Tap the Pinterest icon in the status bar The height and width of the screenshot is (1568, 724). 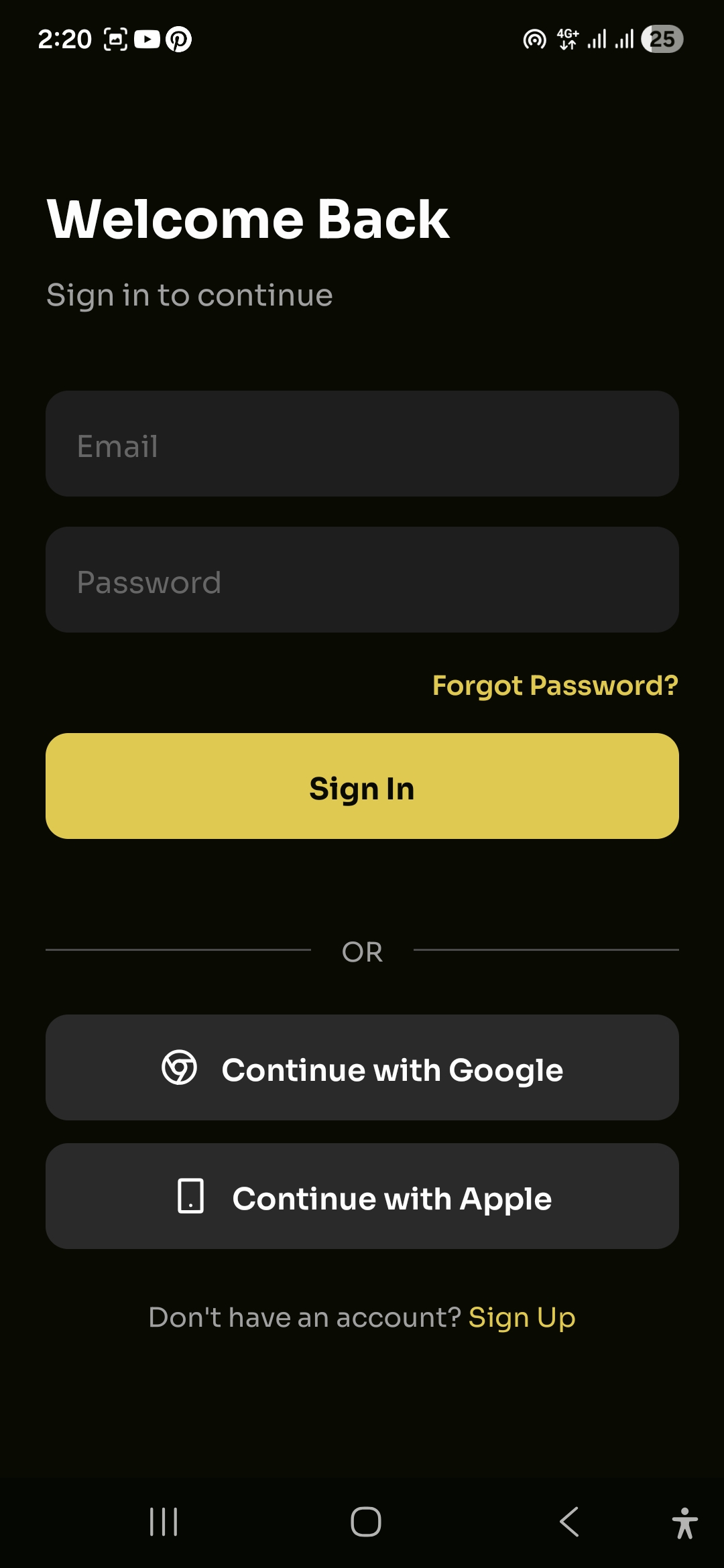(178, 39)
